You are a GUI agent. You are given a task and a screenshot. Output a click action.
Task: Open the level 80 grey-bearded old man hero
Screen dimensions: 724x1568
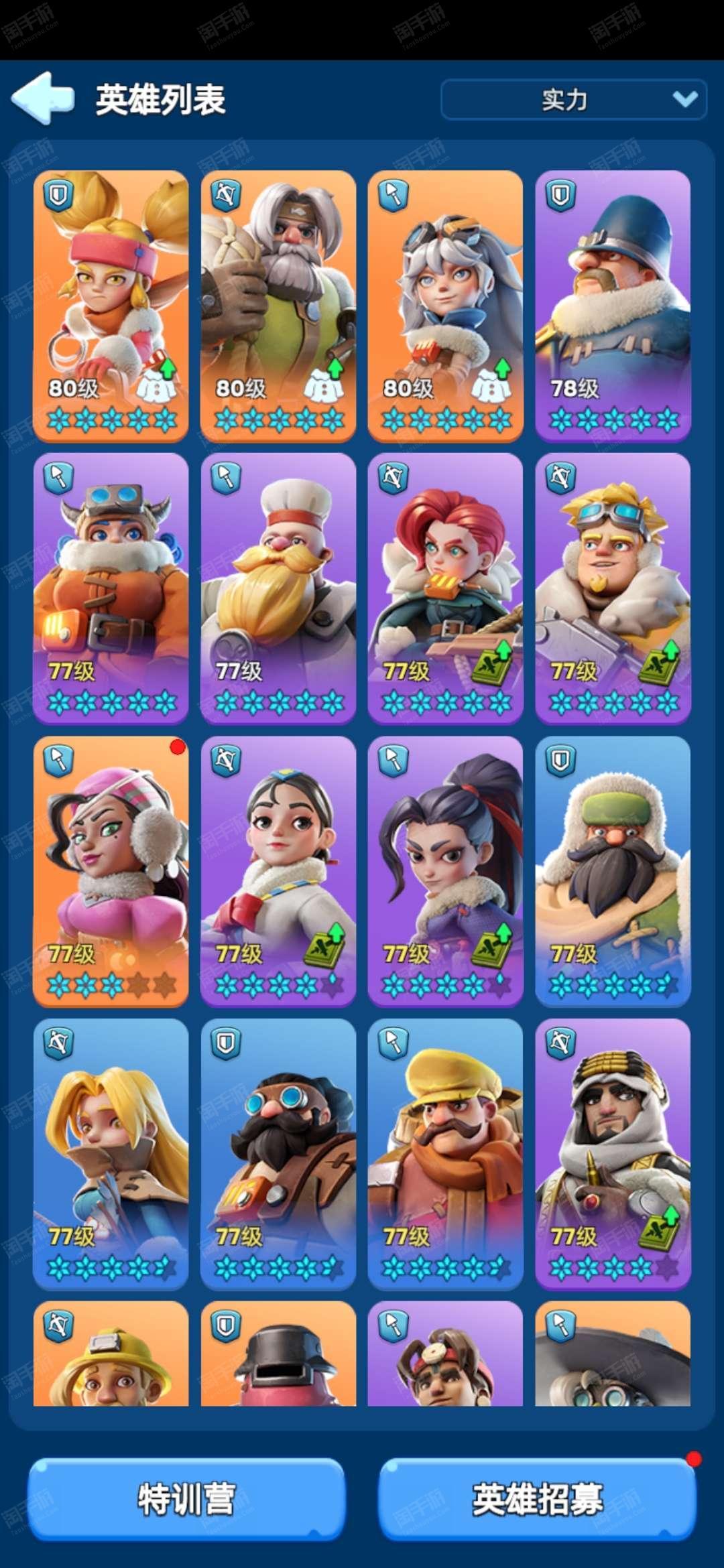click(x=278, y=305)
